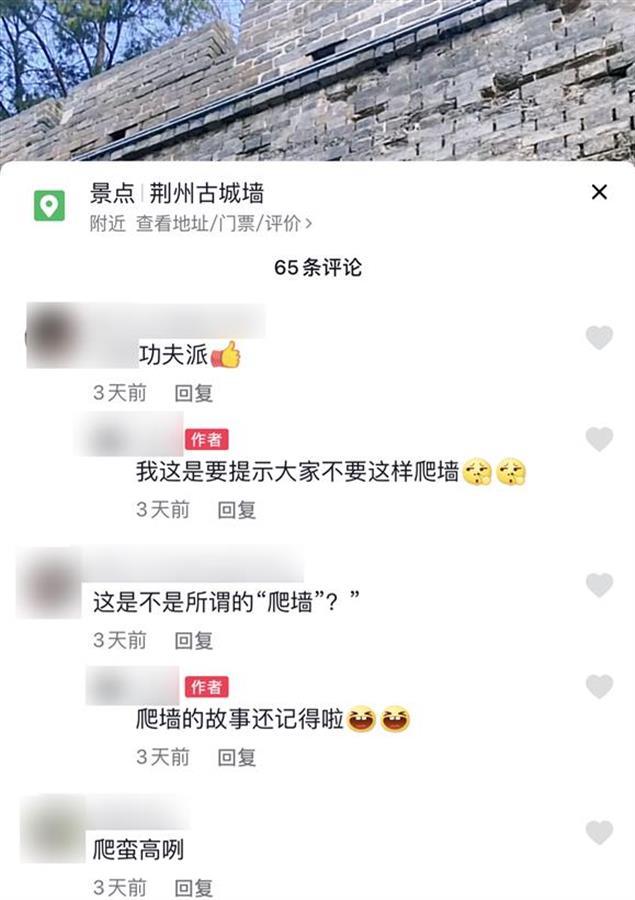The height and width of the screenshot is (900, 635).
Task: Close the comments panel
Action: coord(599,192)
